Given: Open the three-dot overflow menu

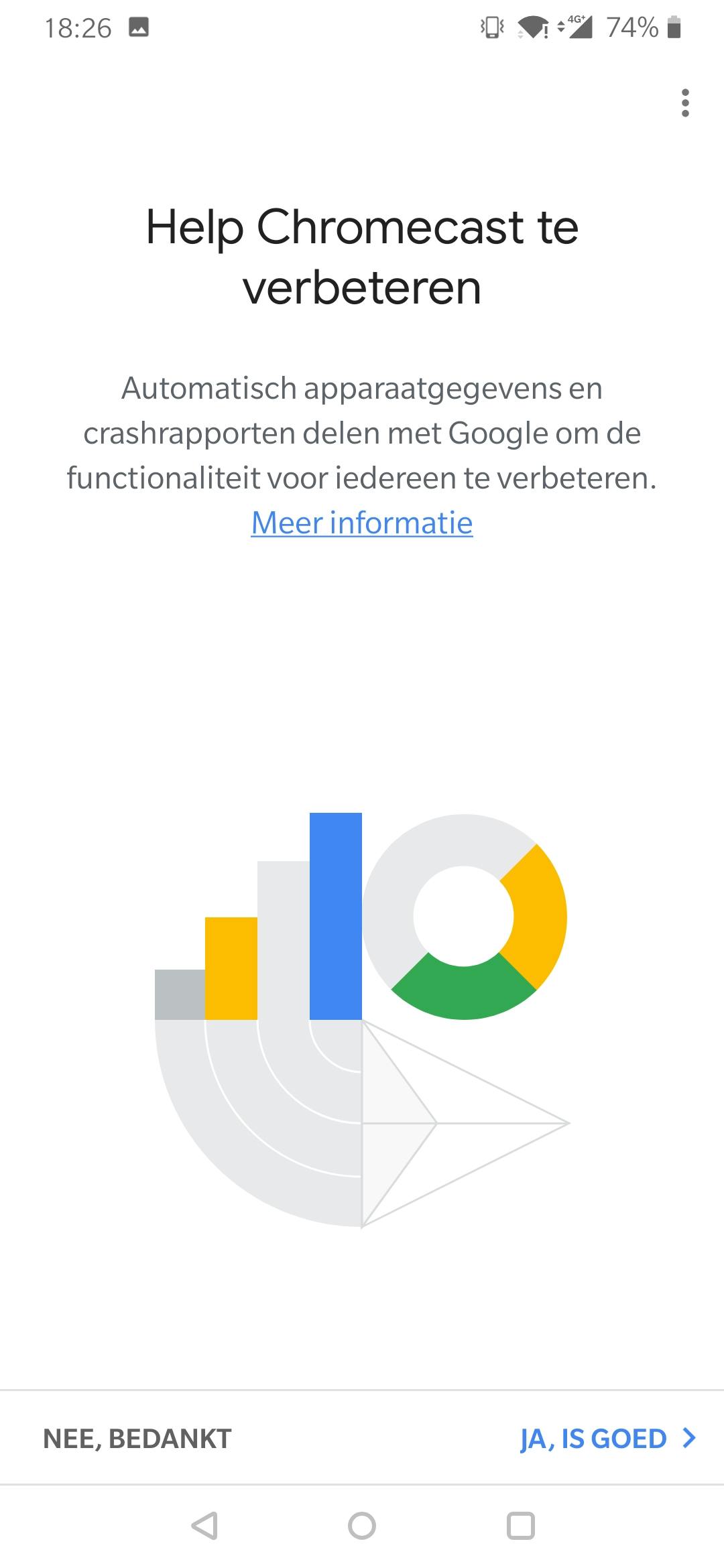Looking at the screenshot, I should pos(684,103).
